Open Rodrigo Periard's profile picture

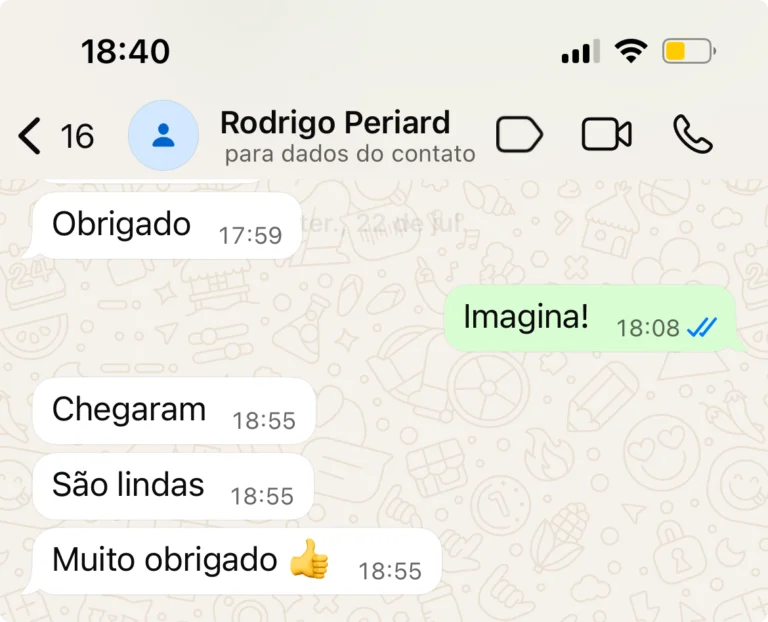tap(163, 135)
